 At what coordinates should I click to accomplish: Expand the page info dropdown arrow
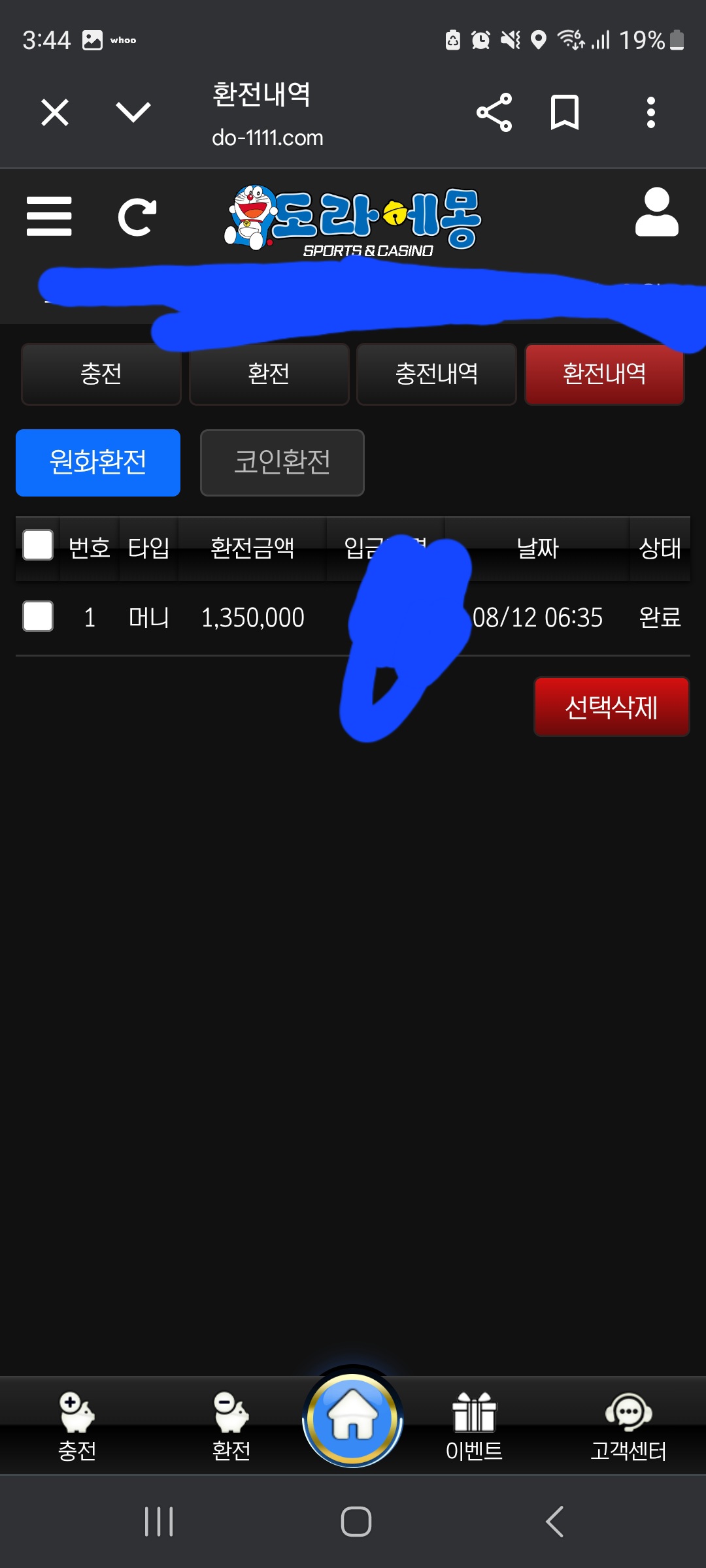coord(133,112)
